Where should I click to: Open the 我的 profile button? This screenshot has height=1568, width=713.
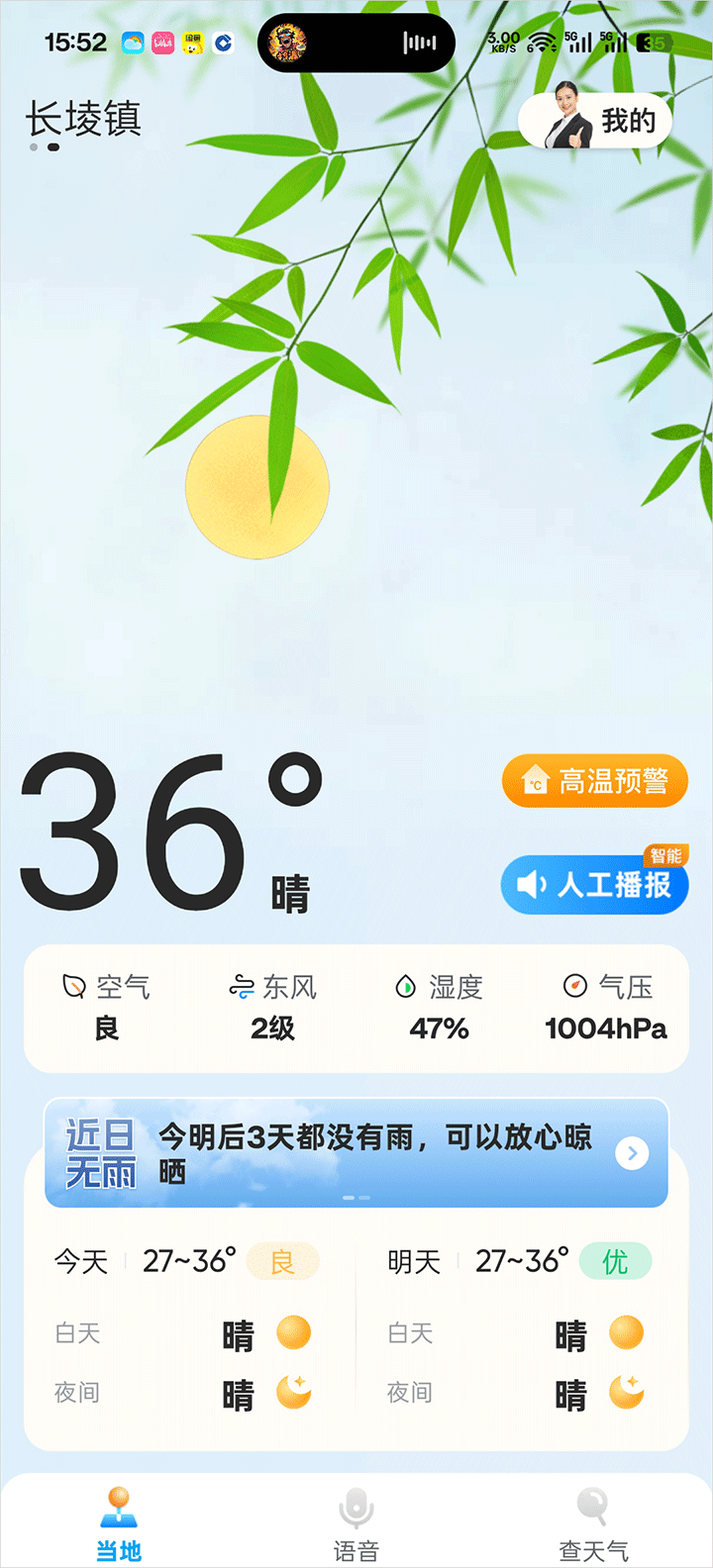tap(595, 121)
